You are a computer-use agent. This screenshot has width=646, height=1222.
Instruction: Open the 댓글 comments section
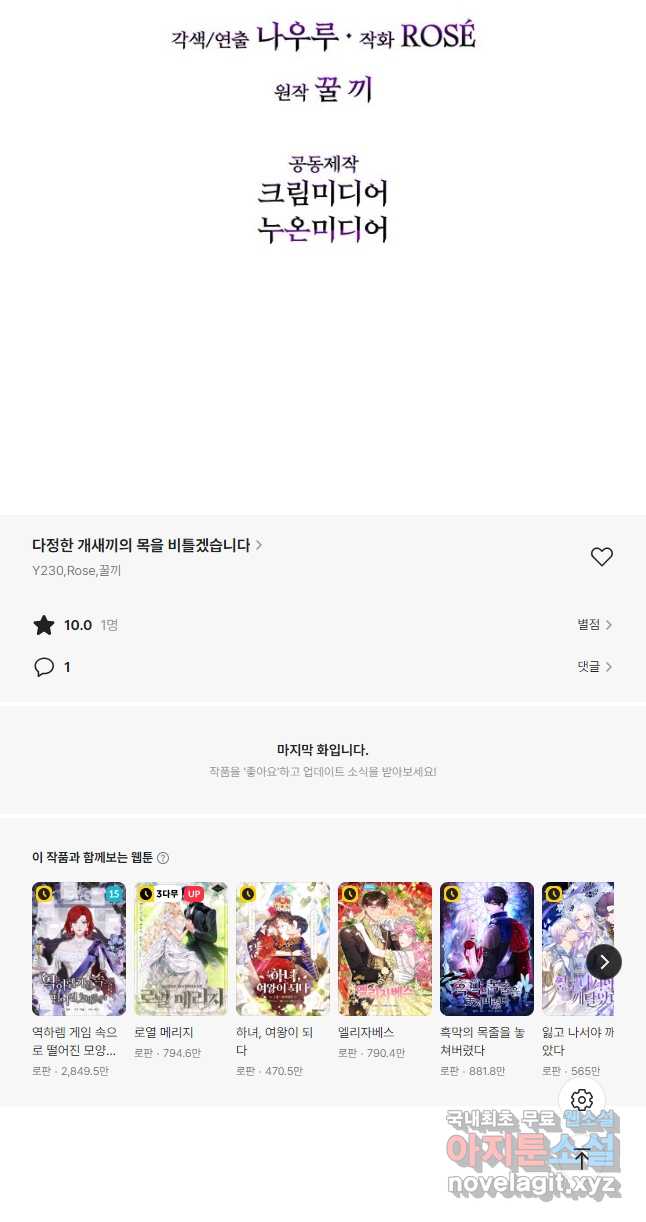594,666
